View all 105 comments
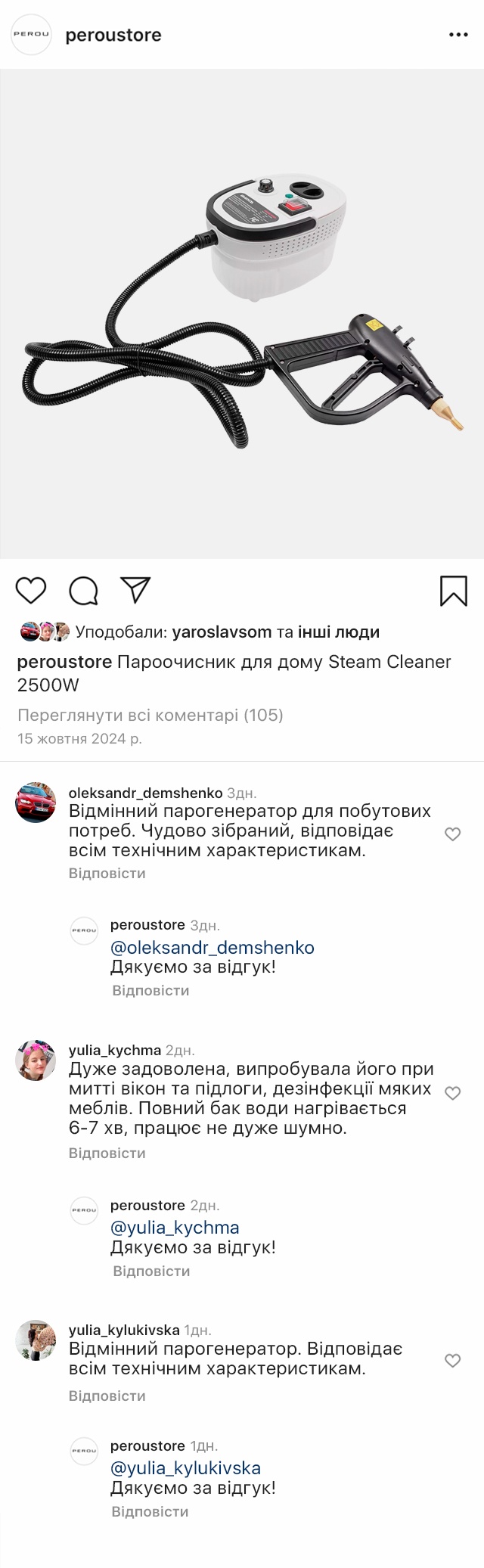The image size is (484, 1568). pyautogui.click(x=150, y=715)
